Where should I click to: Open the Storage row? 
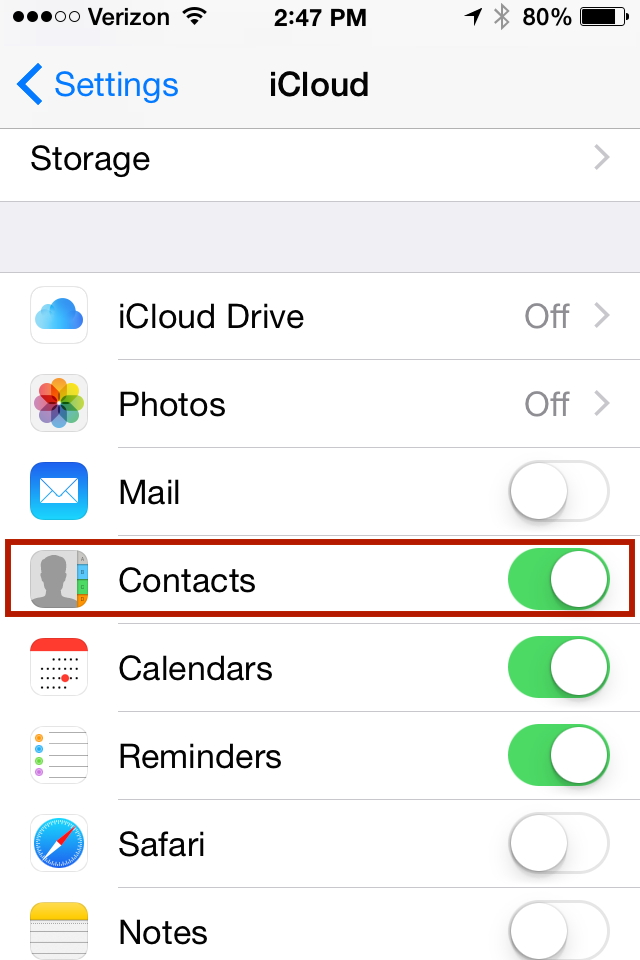coord(320,159)
